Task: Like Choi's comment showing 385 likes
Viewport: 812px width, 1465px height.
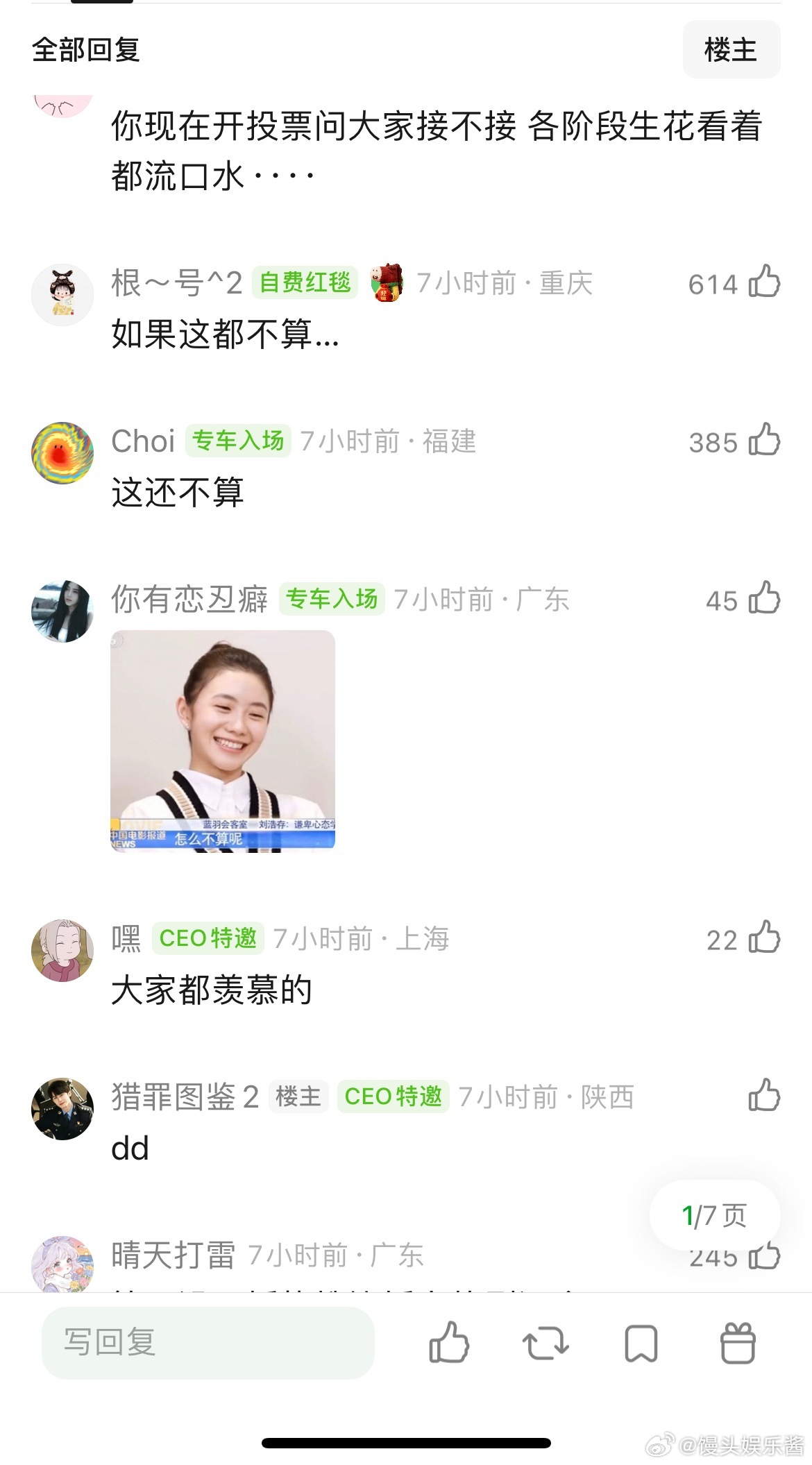Action: pyautogui.click(x=763, y=441)
